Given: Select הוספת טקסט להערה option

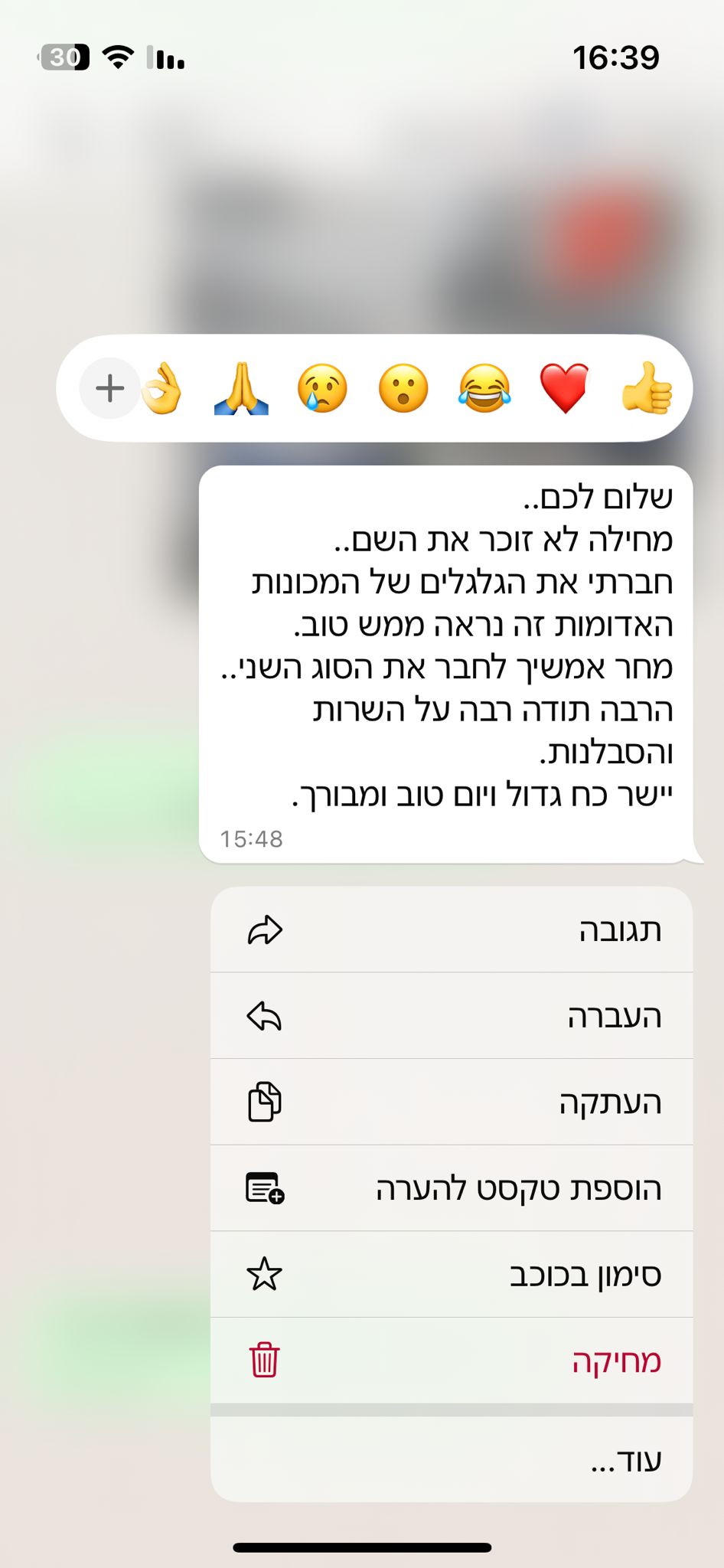Looking at the screenshot, I should 452,1189.
